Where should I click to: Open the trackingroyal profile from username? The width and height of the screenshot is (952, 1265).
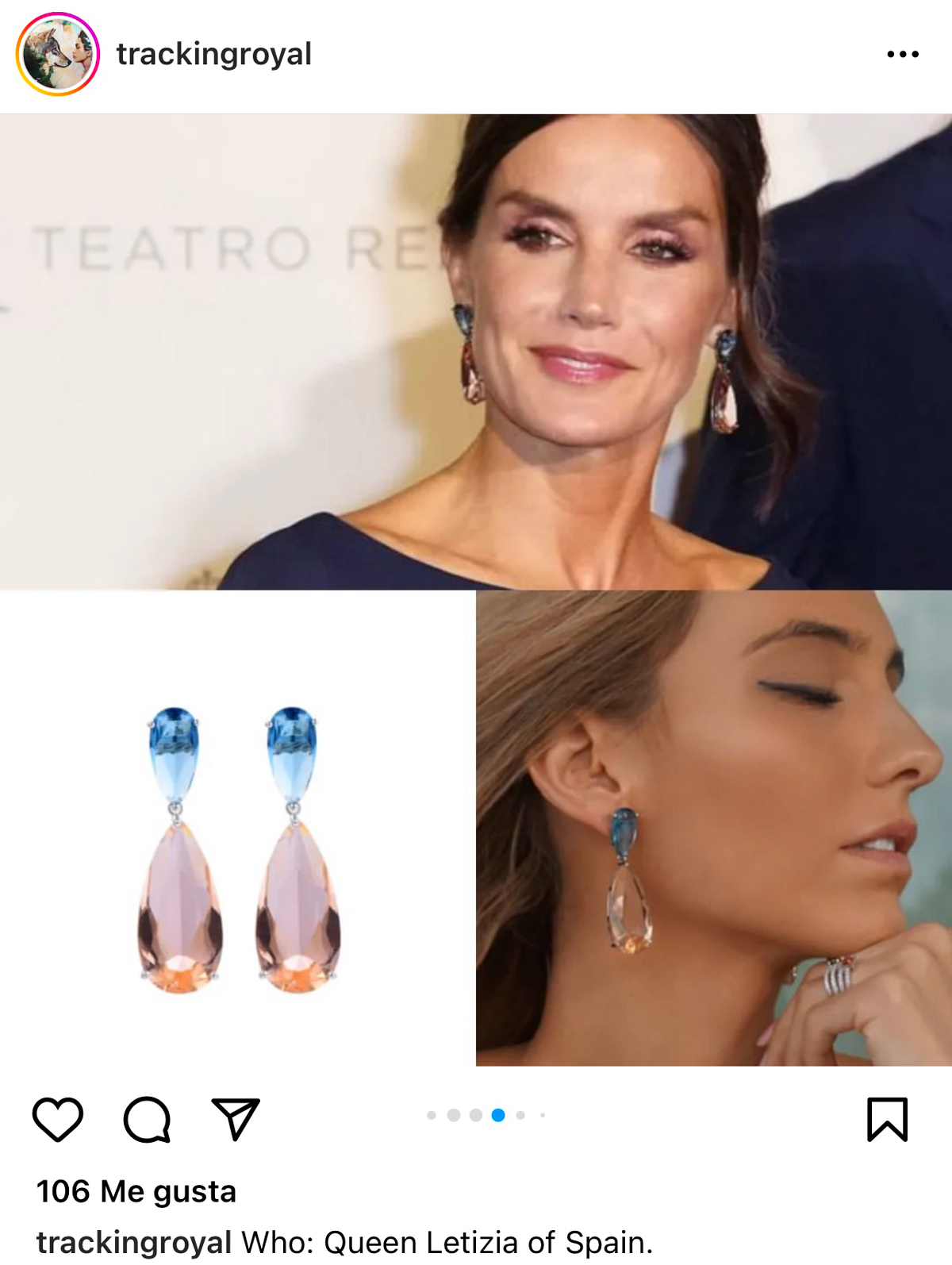point(213,54)
